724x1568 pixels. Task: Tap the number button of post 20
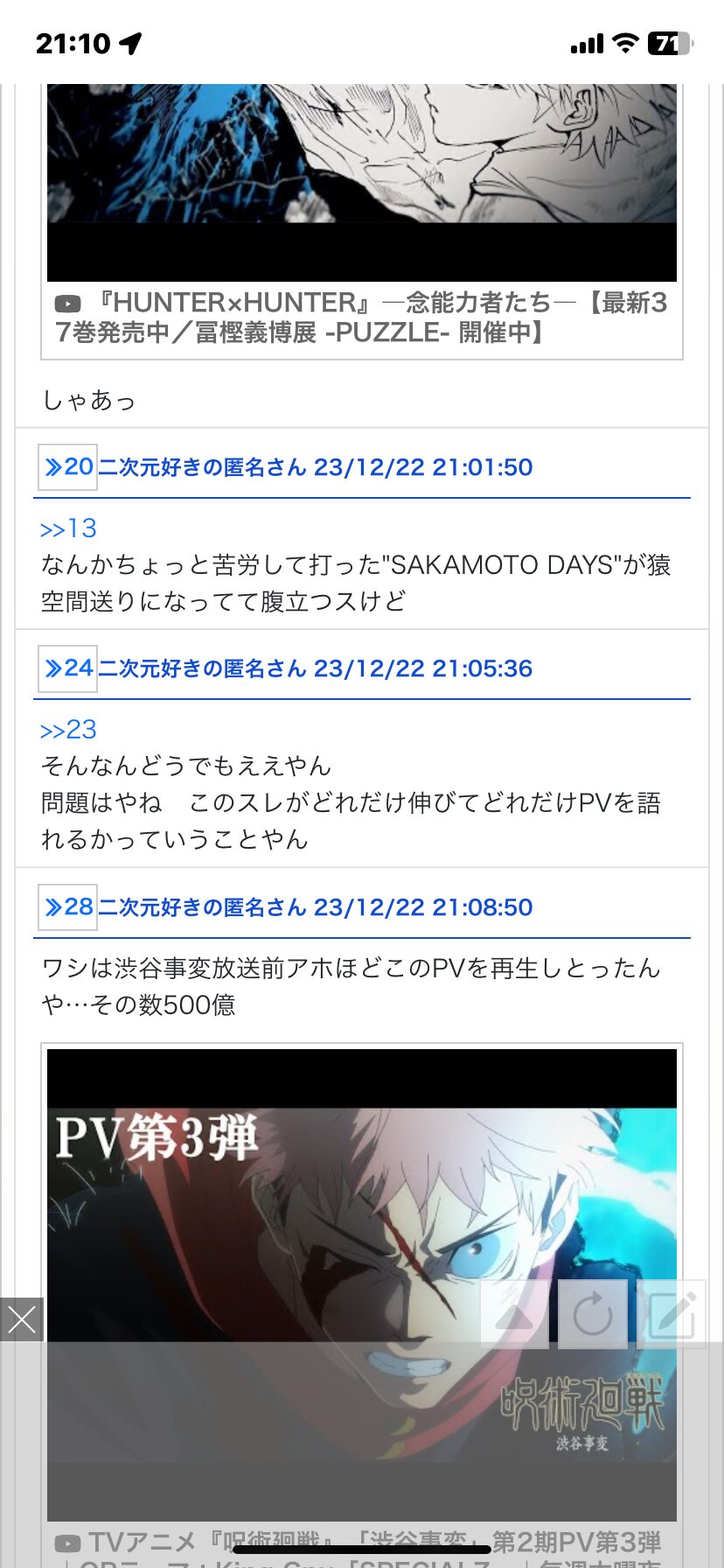click(x=68, y=467)
